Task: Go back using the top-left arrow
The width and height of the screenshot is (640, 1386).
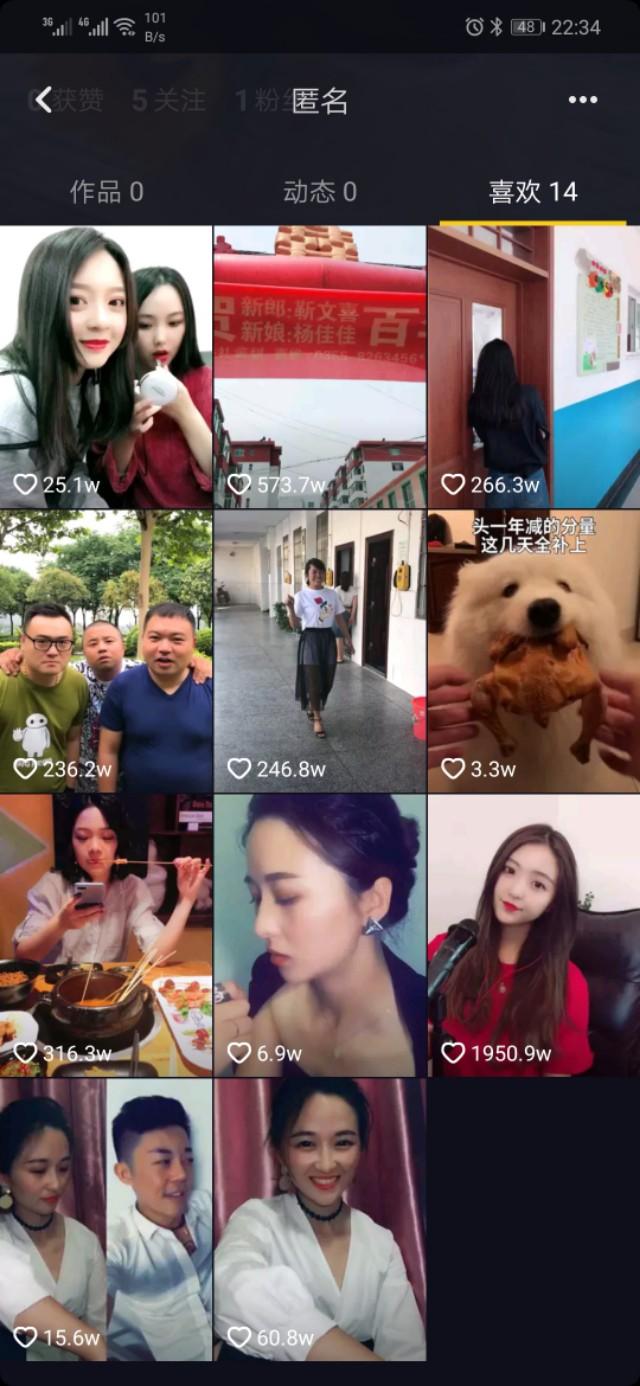Action: click(43, 100)
